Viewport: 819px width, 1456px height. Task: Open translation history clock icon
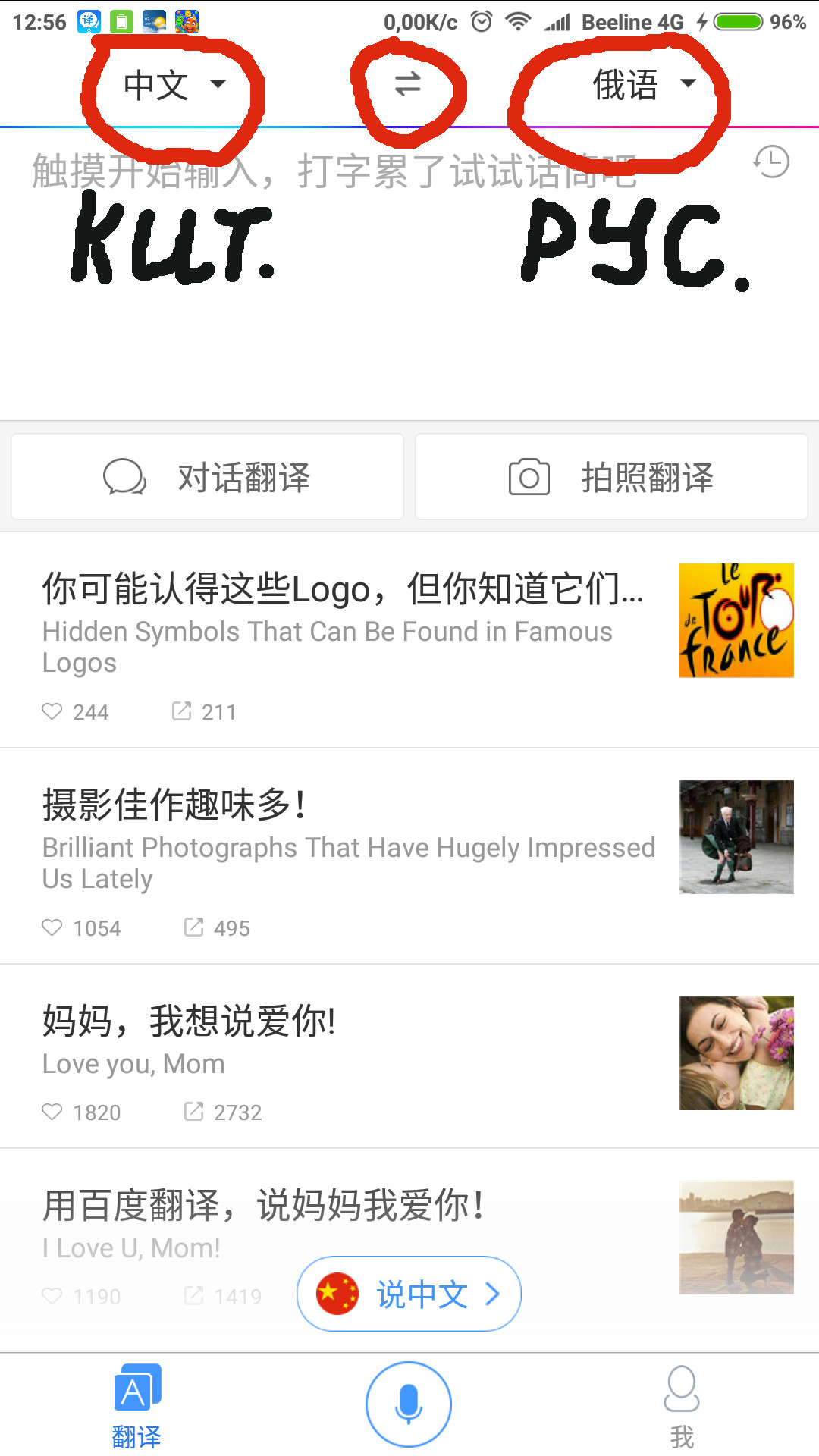coord(771,162)
